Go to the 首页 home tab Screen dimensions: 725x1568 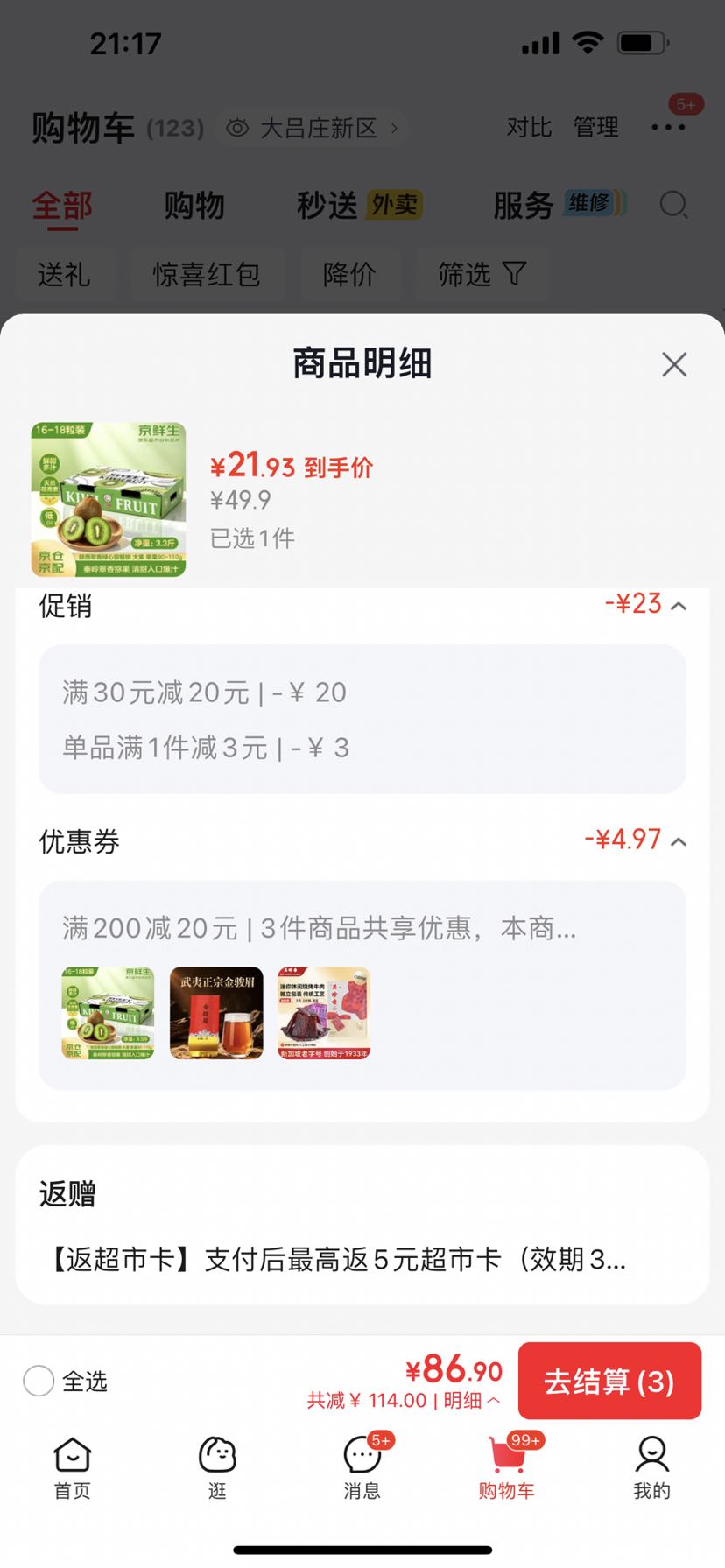coord(72,1467)
